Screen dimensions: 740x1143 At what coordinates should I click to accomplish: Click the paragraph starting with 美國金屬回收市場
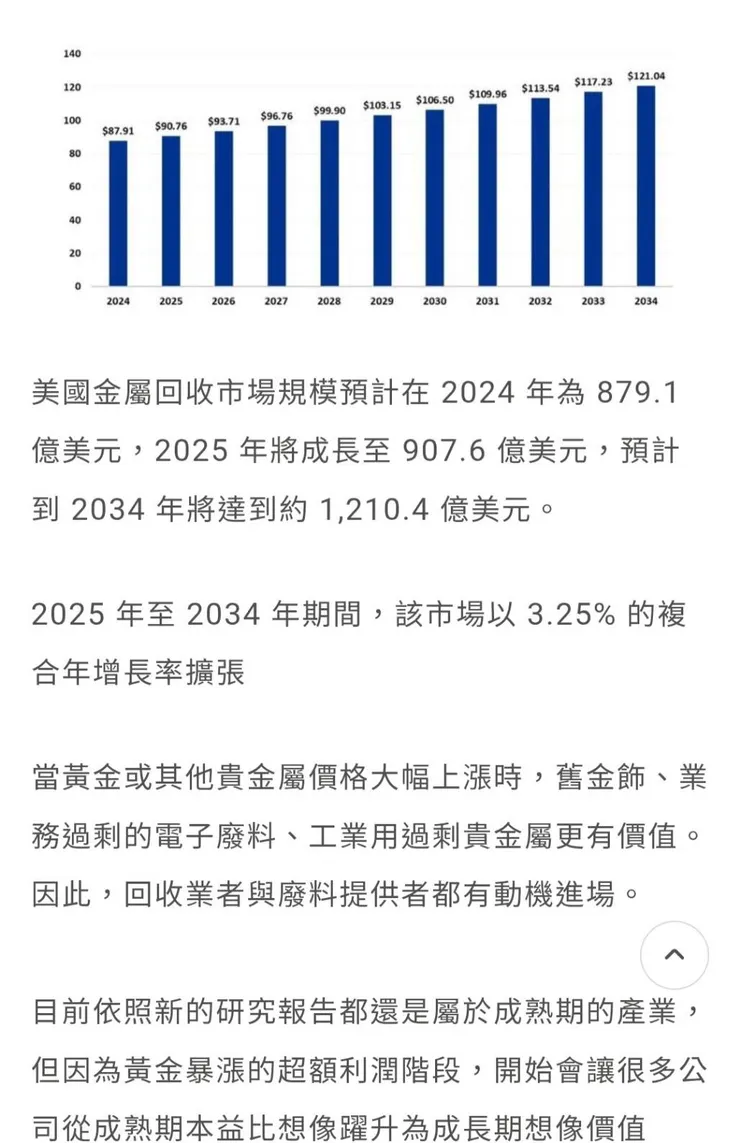360,450
